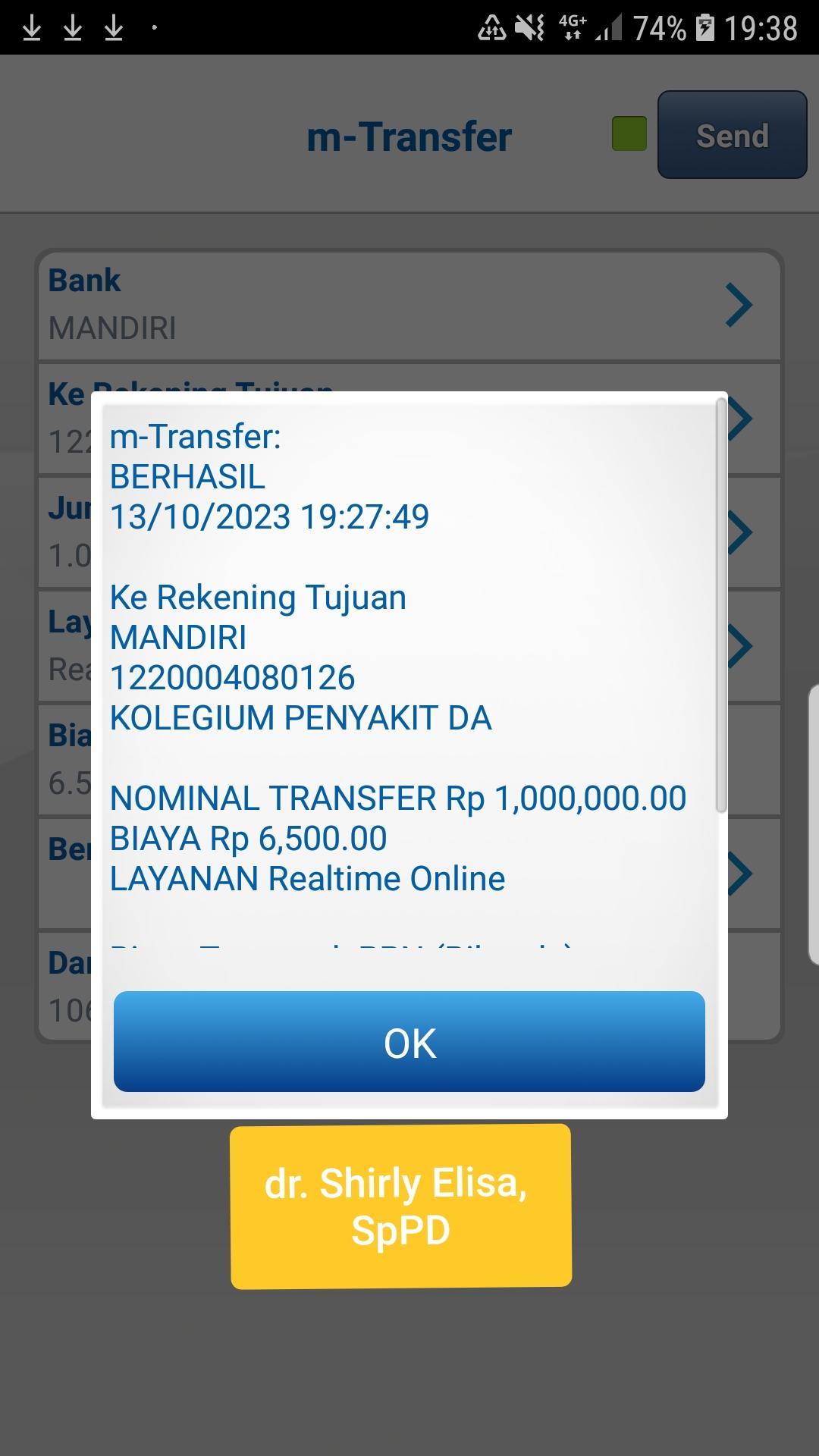Confirm the transfer result with OK
The width and height of the screenshot is (819, 1456).
click(409, 1042)
